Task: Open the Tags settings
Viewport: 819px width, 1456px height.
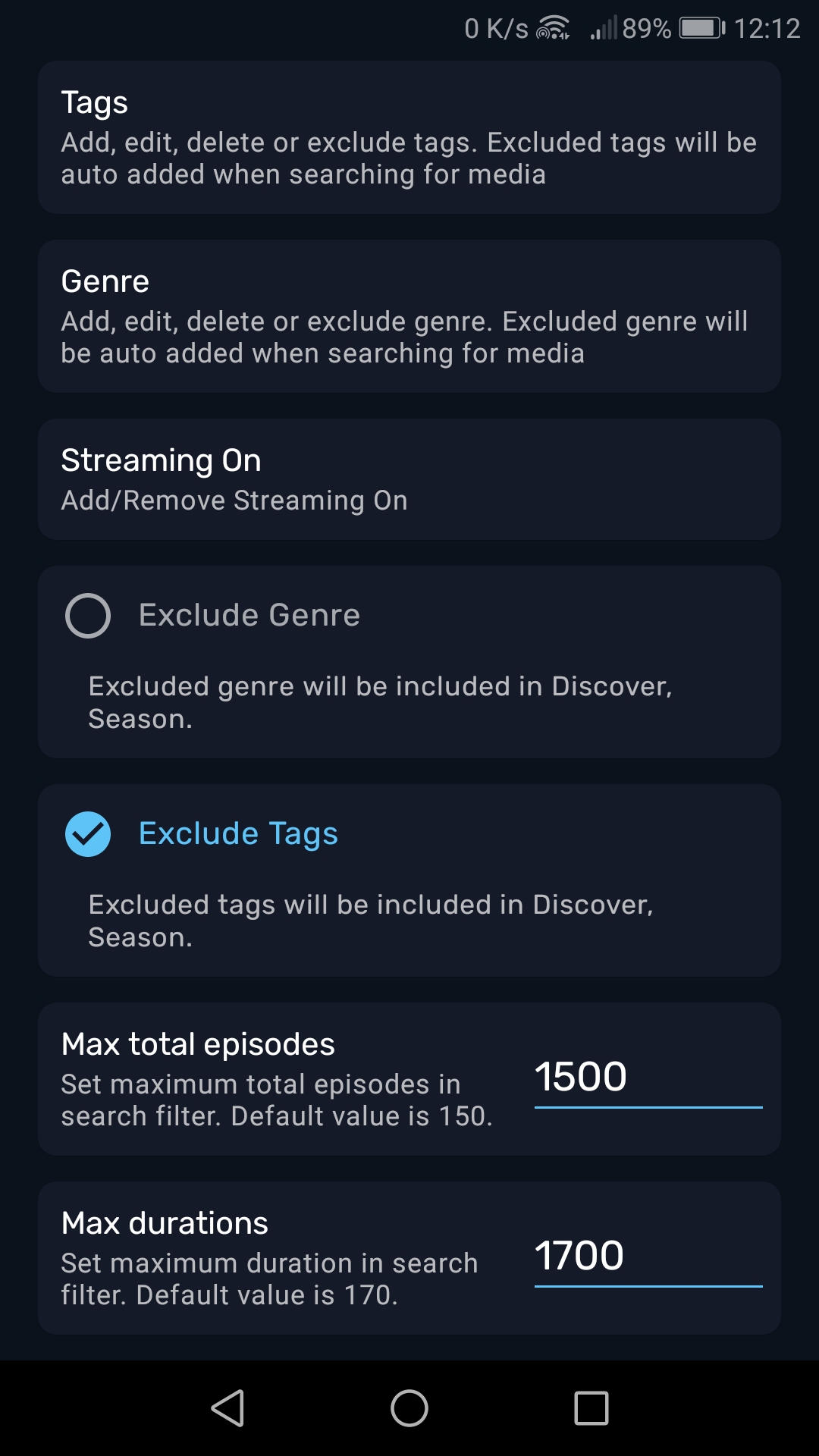Action: coord(409,137)
